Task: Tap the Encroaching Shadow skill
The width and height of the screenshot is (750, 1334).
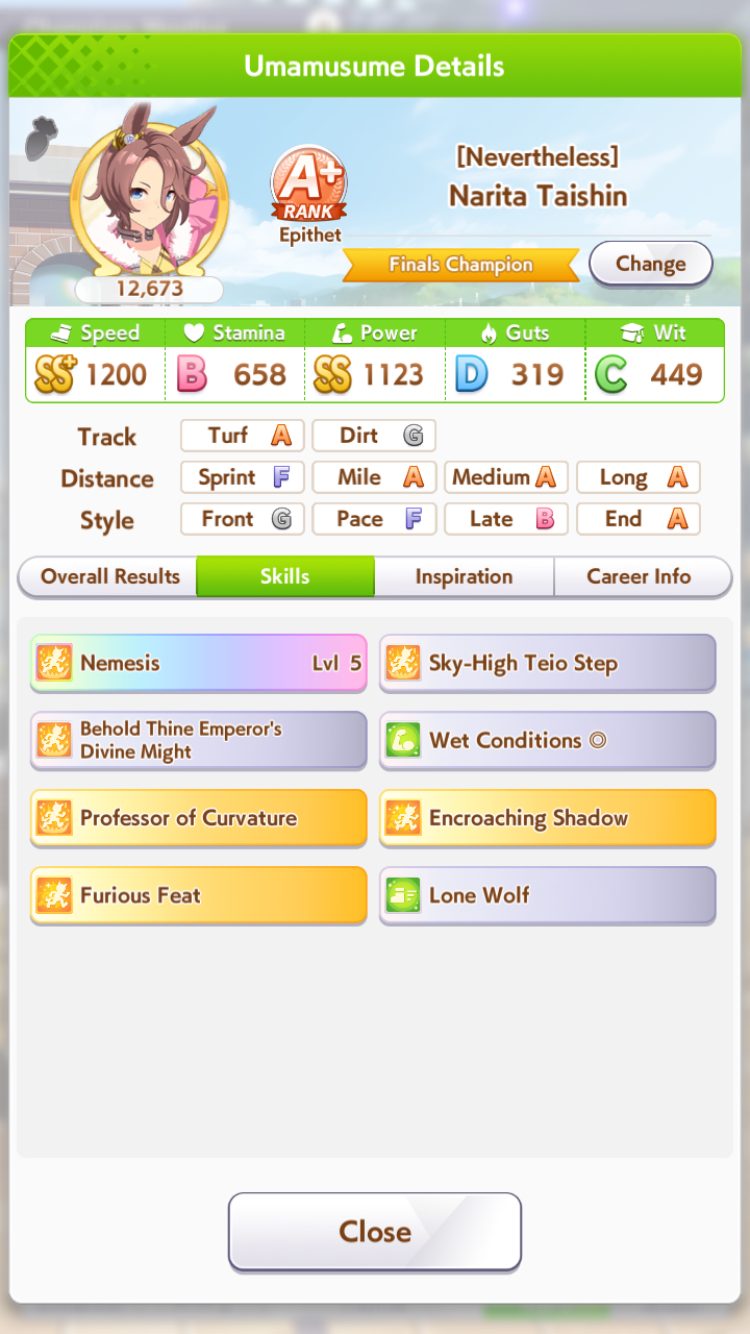Action: [x=547, y=818]
